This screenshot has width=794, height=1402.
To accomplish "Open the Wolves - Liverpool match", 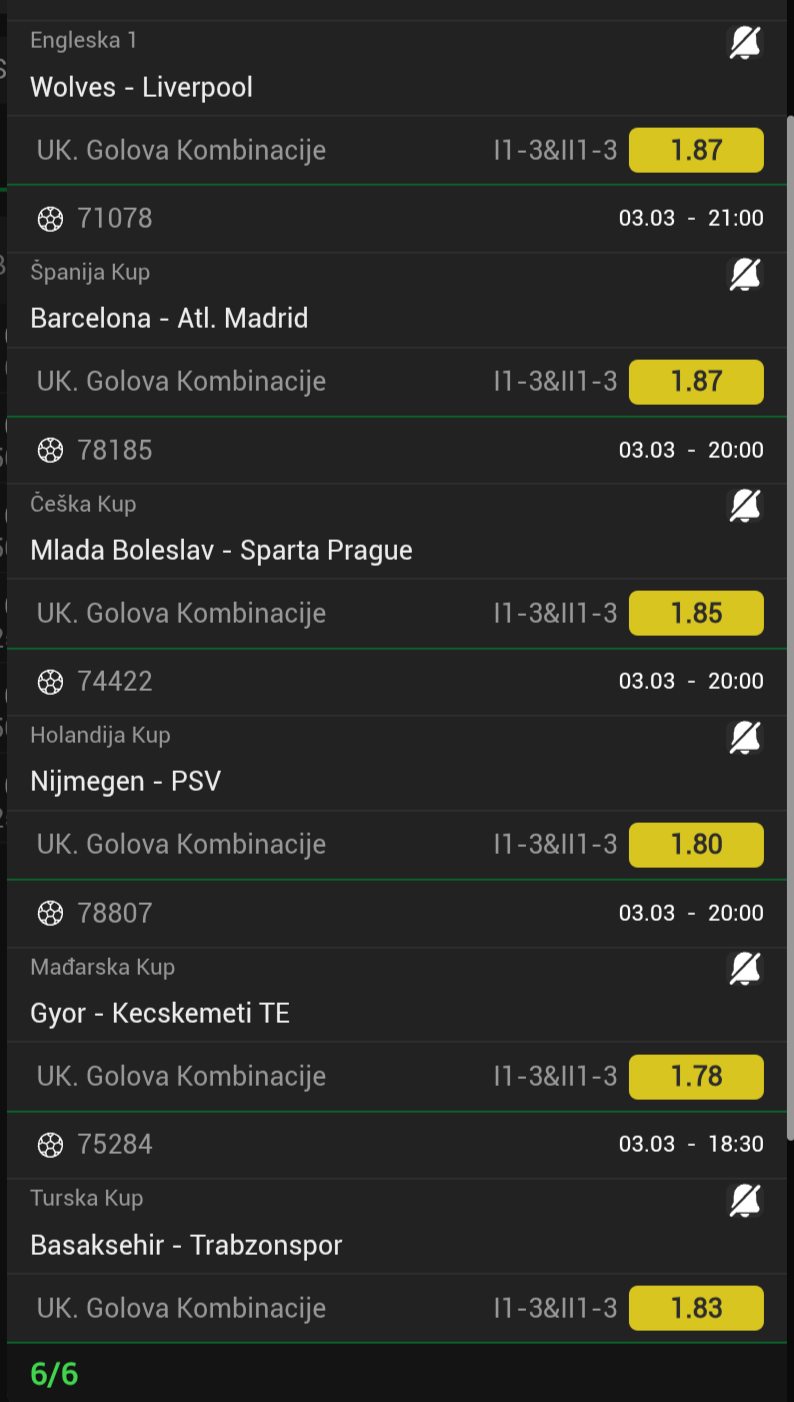I will 141,88.
